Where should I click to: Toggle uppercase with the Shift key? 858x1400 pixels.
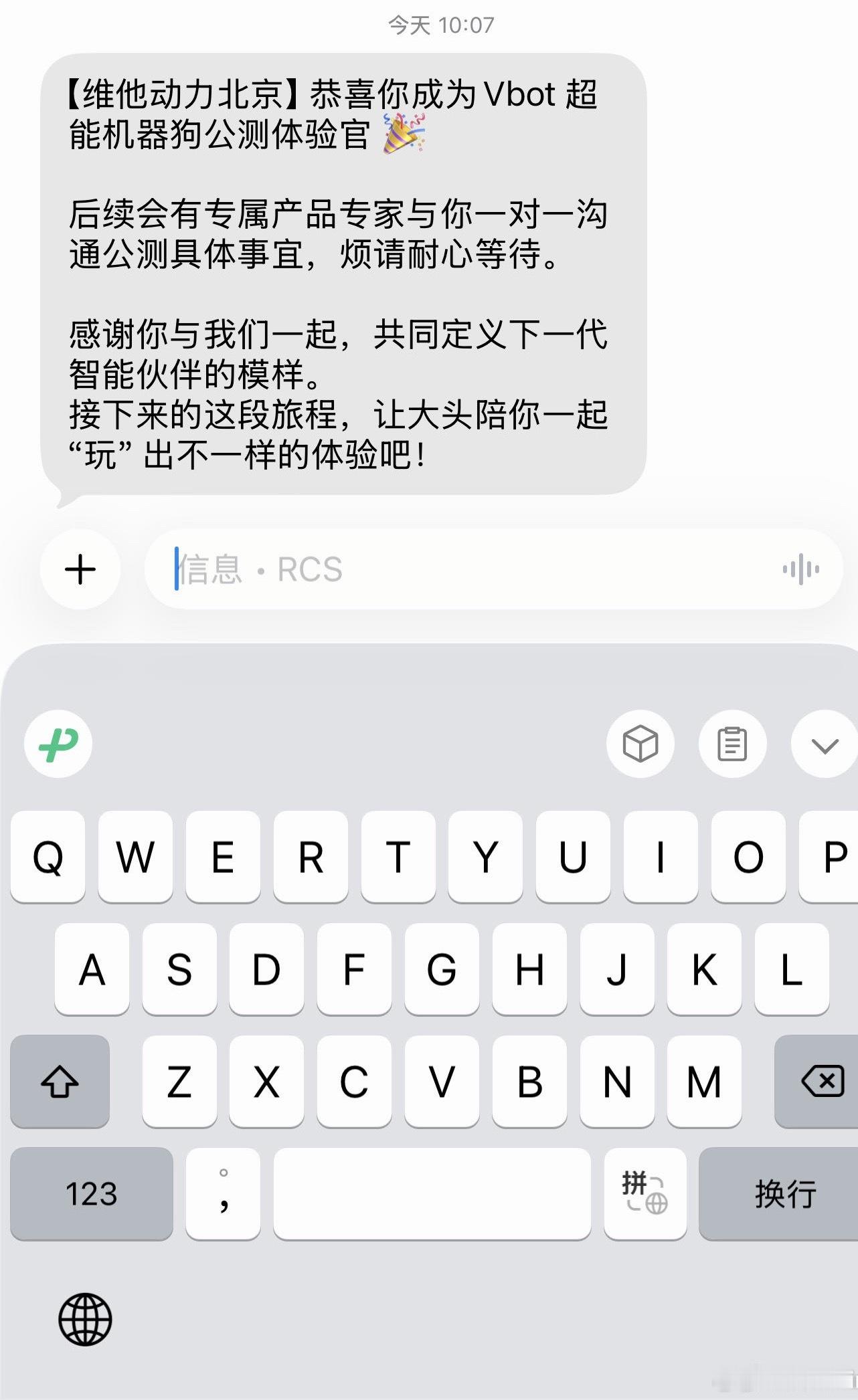[x=60, y=1082]
